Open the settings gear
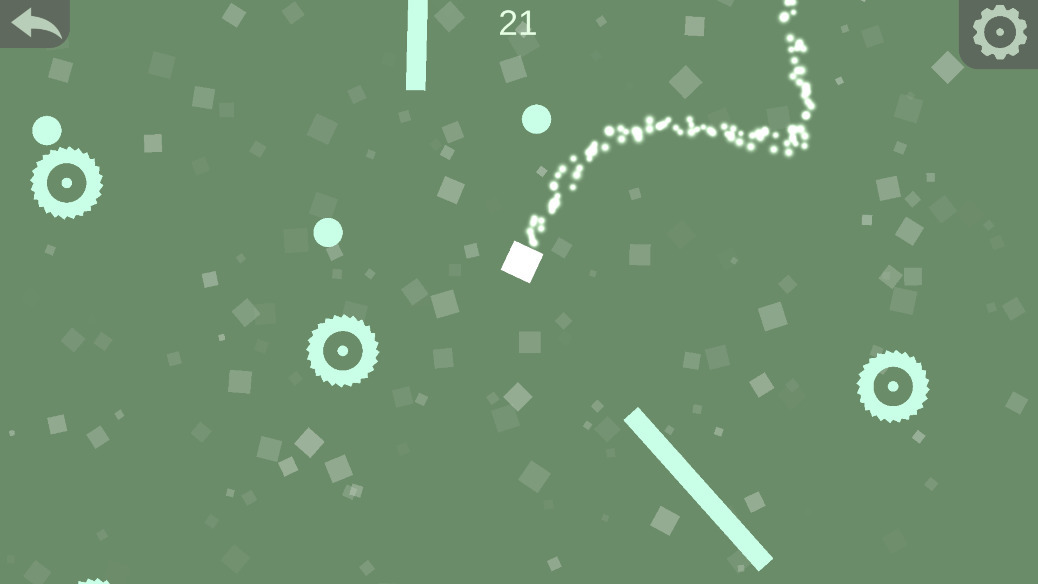1038x584 pixels. coord(999,32)
